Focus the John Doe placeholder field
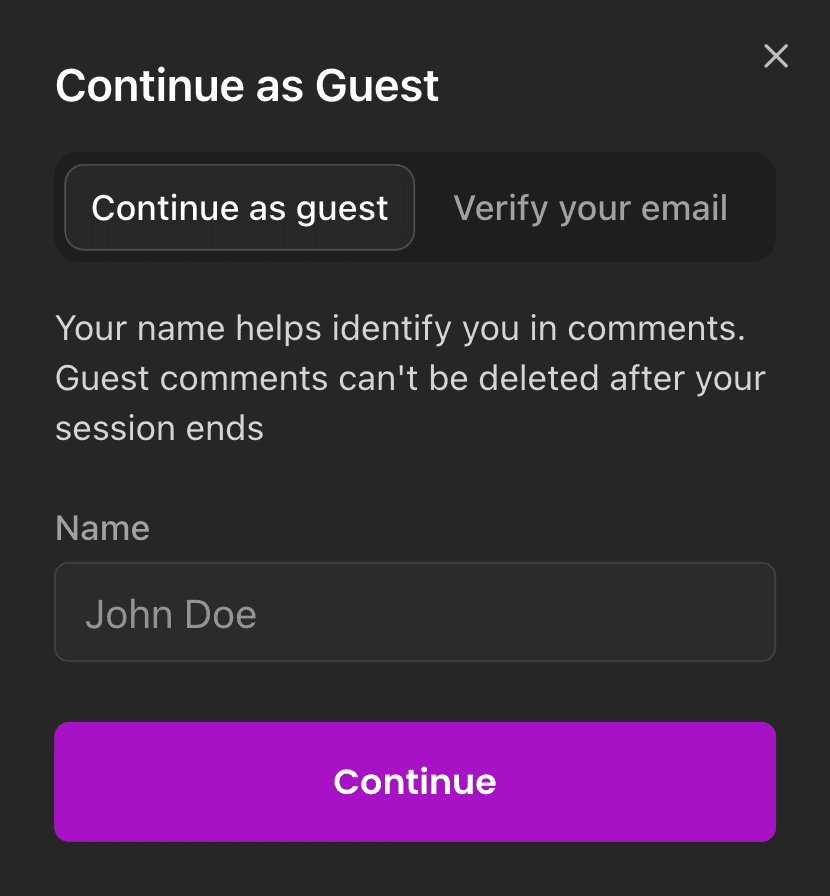830x896 pixels. coord(415,612)
